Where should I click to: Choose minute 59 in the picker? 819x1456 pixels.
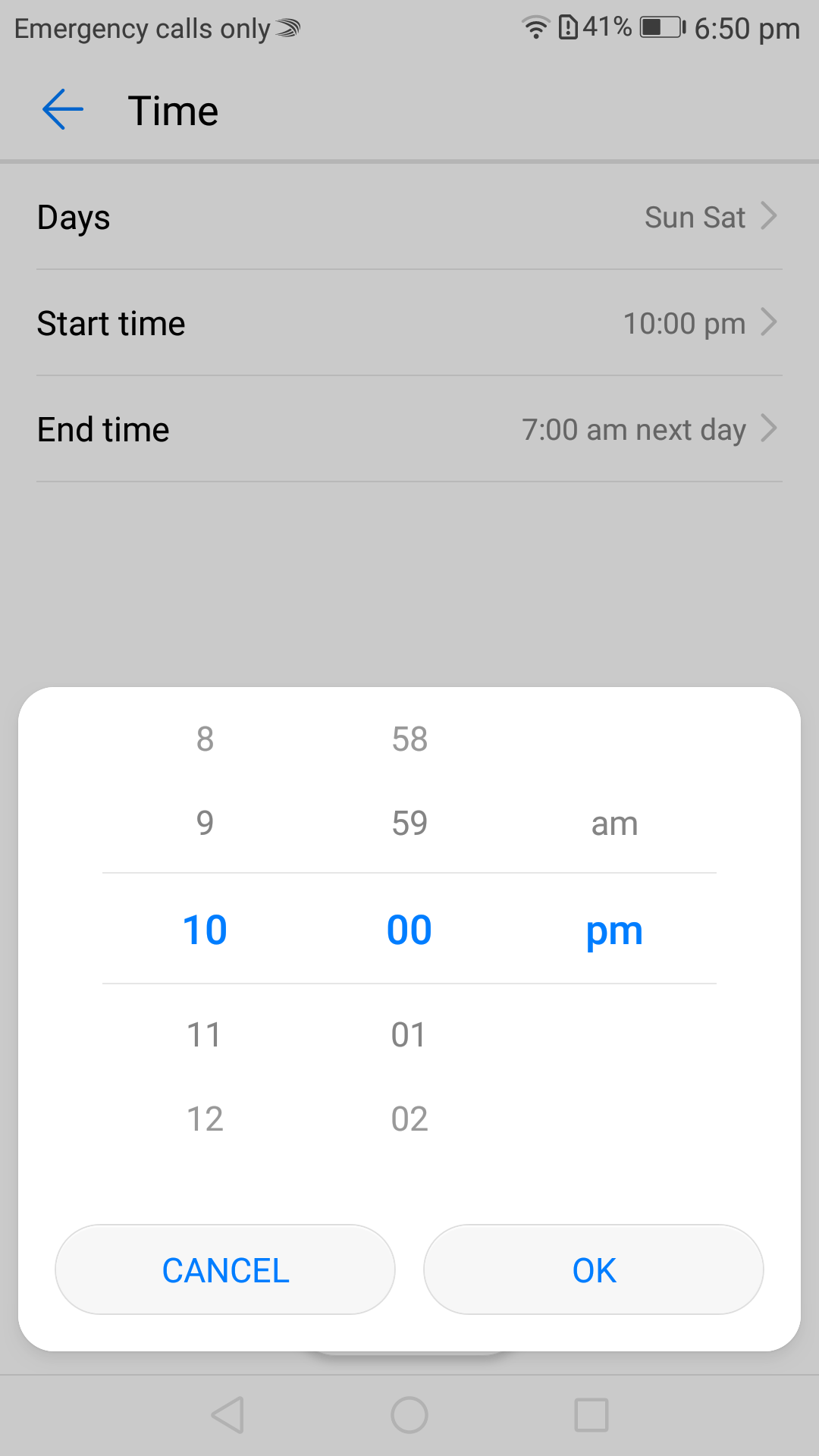pos(409,823)
